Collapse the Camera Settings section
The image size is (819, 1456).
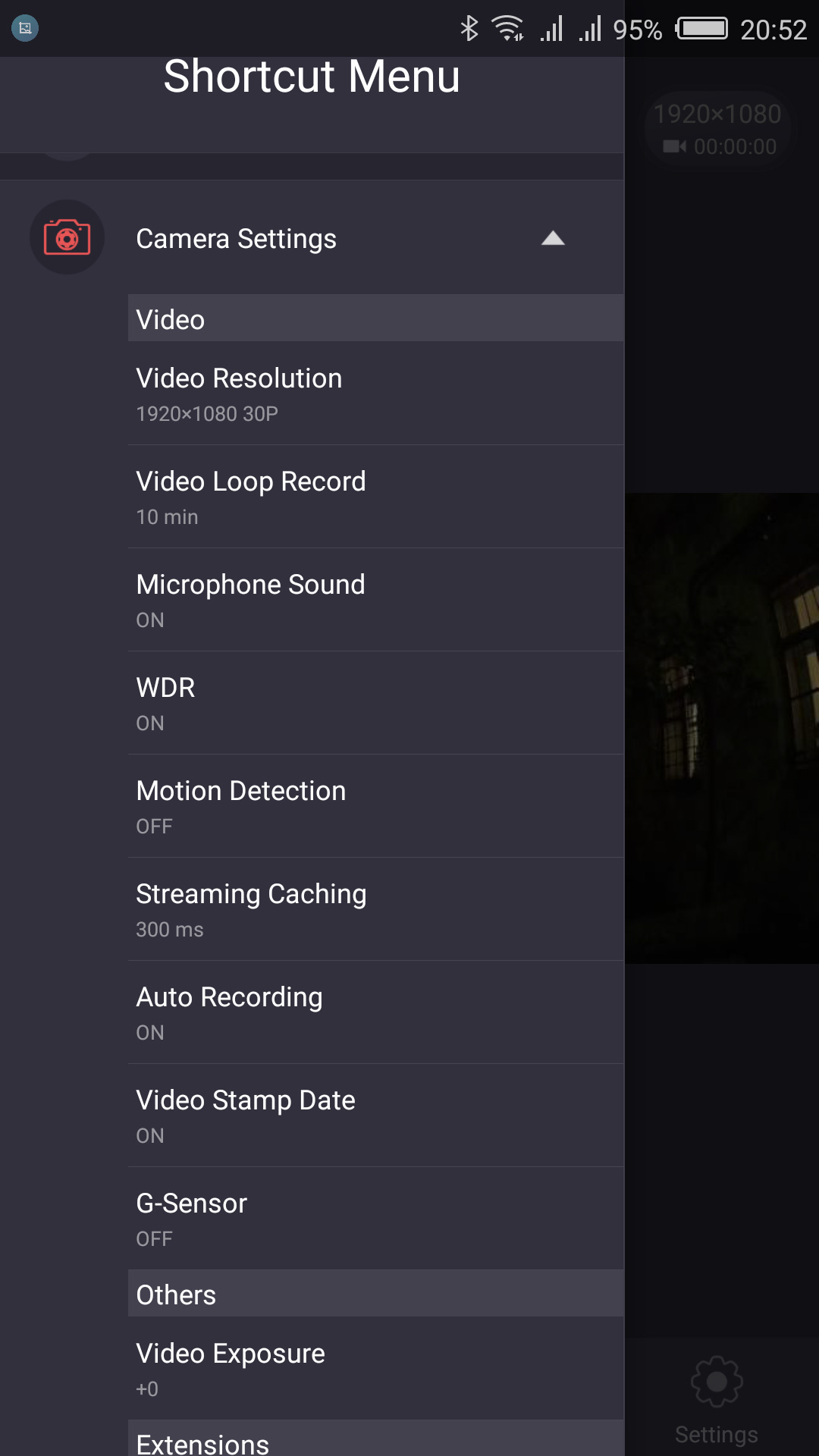click(552, 239)
